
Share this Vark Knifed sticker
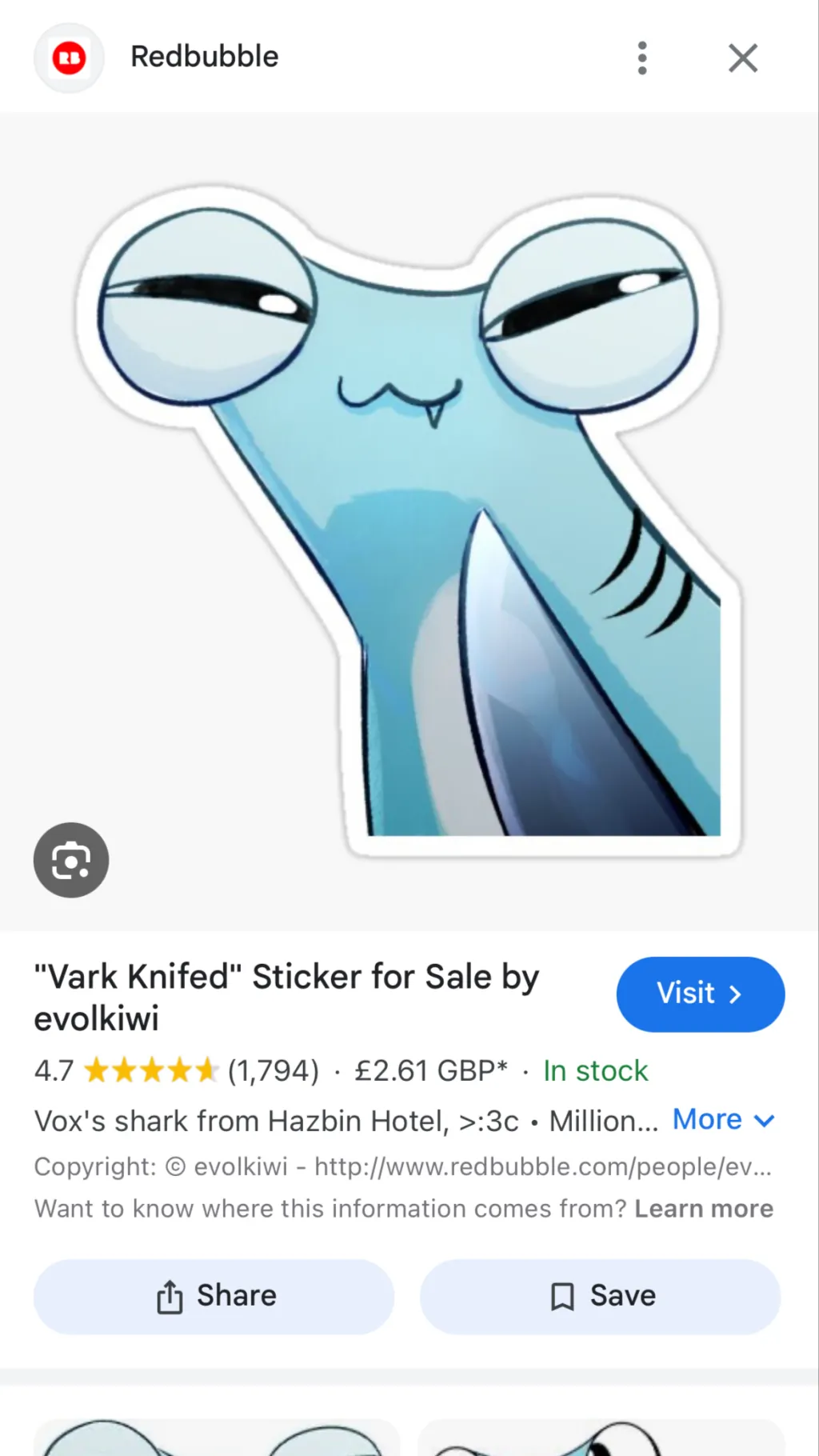[214, 1296]
